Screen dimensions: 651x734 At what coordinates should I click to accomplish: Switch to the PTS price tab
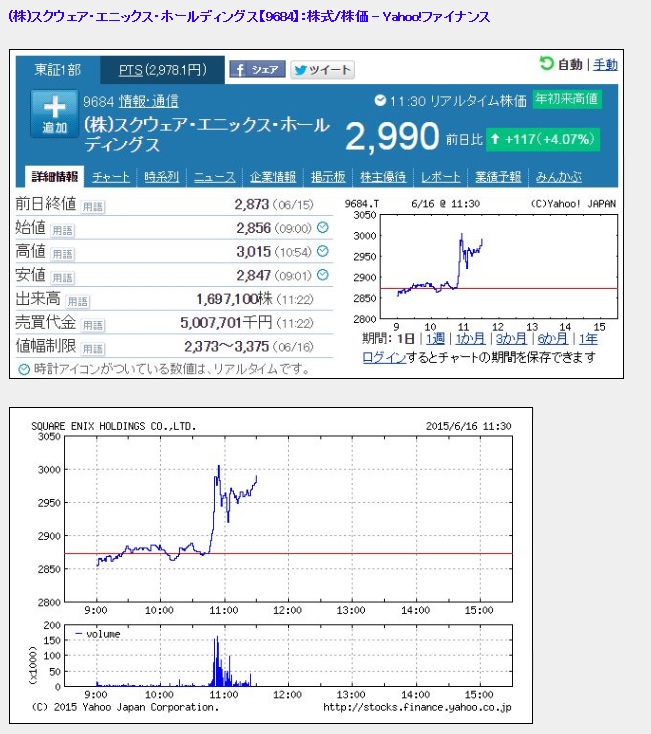pos(163,69)
